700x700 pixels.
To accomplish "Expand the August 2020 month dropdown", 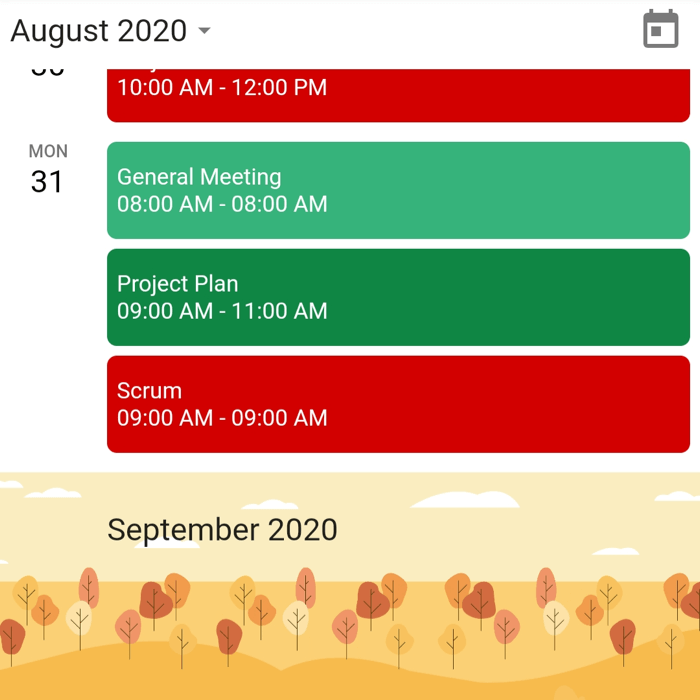I will [110, 31].
